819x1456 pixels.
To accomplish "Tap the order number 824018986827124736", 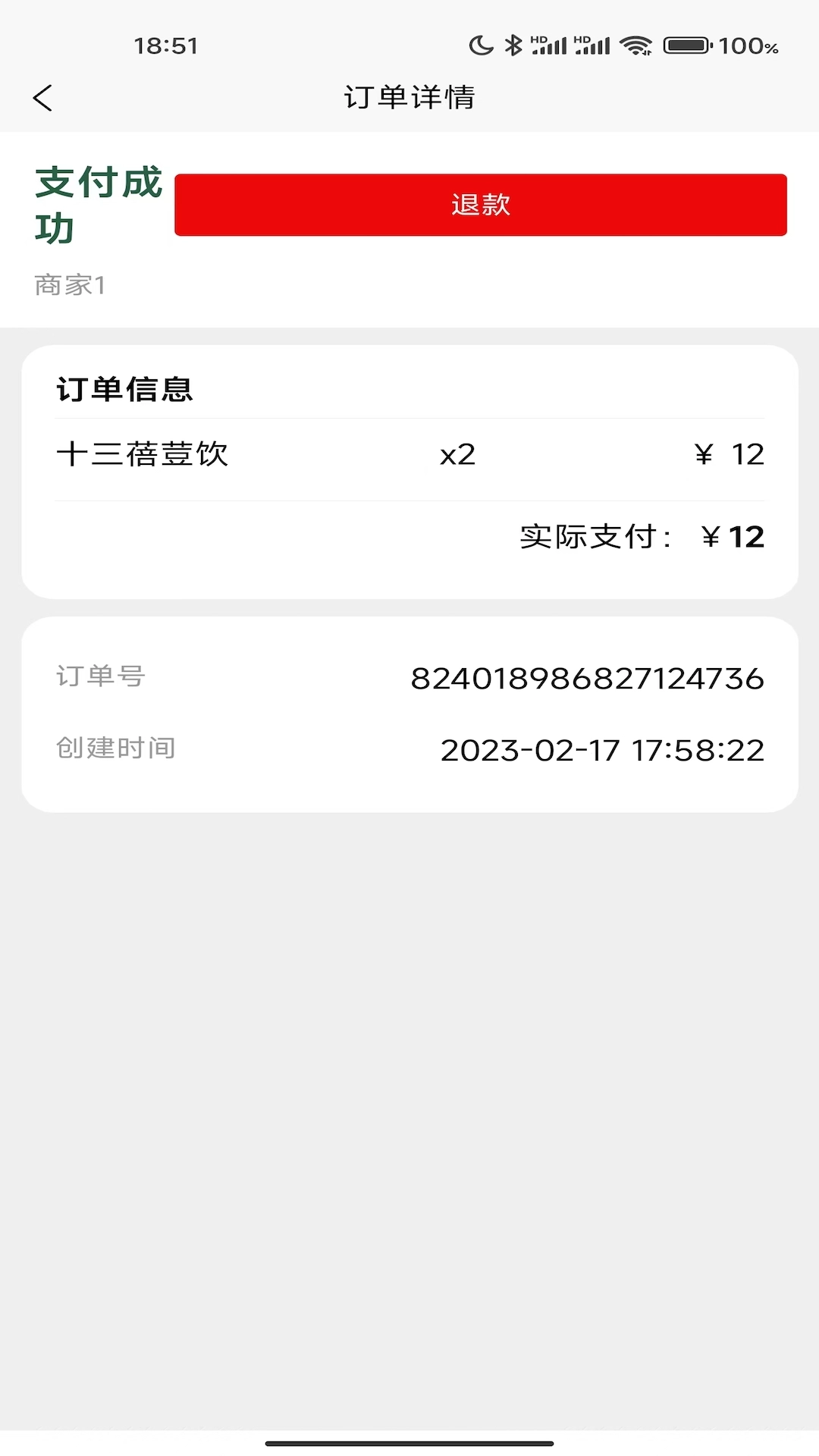I will [588, 679].
